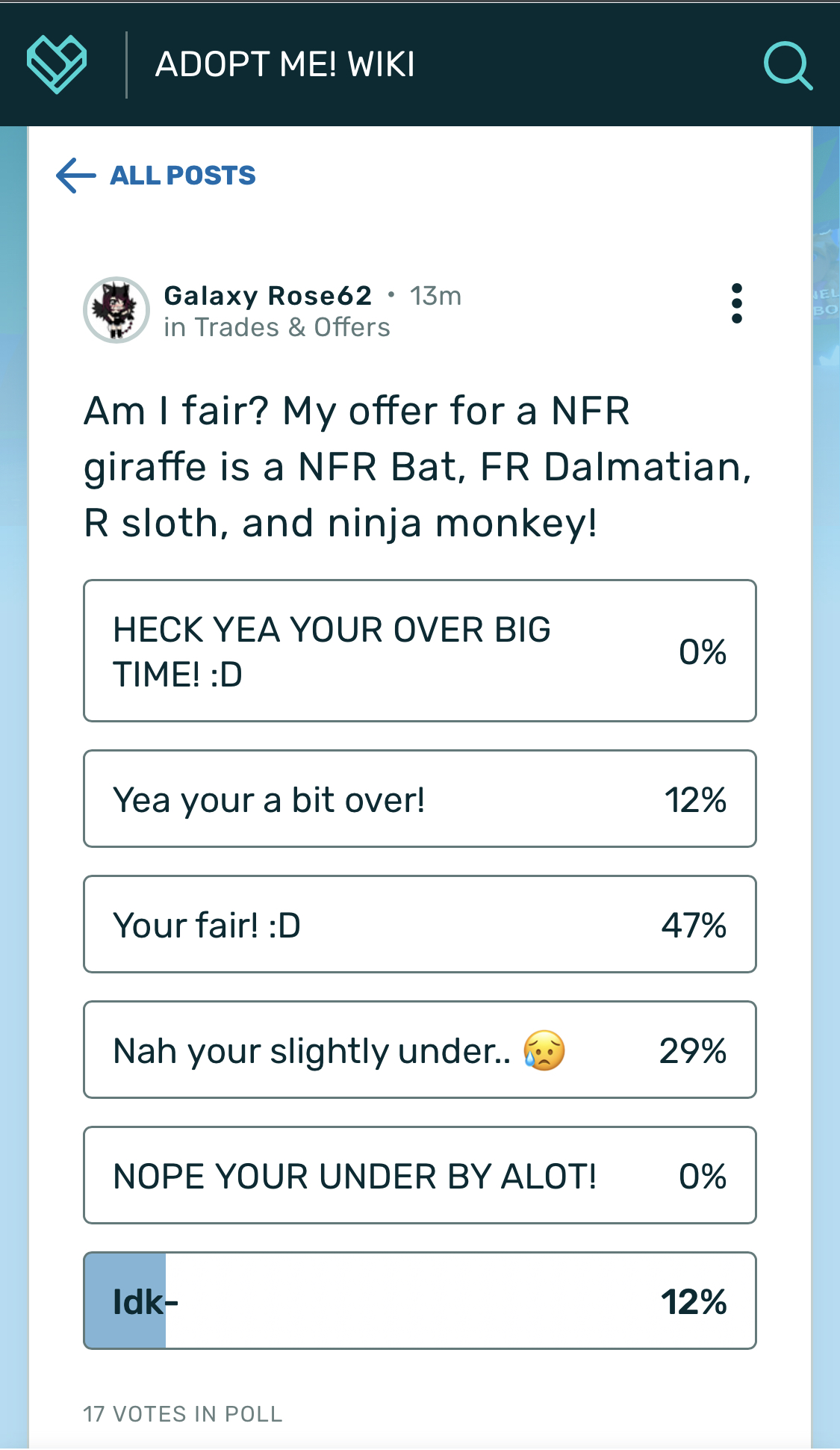Tap the 'Idk-' poll option
Screen dimensions: 840x1450
420,1301
